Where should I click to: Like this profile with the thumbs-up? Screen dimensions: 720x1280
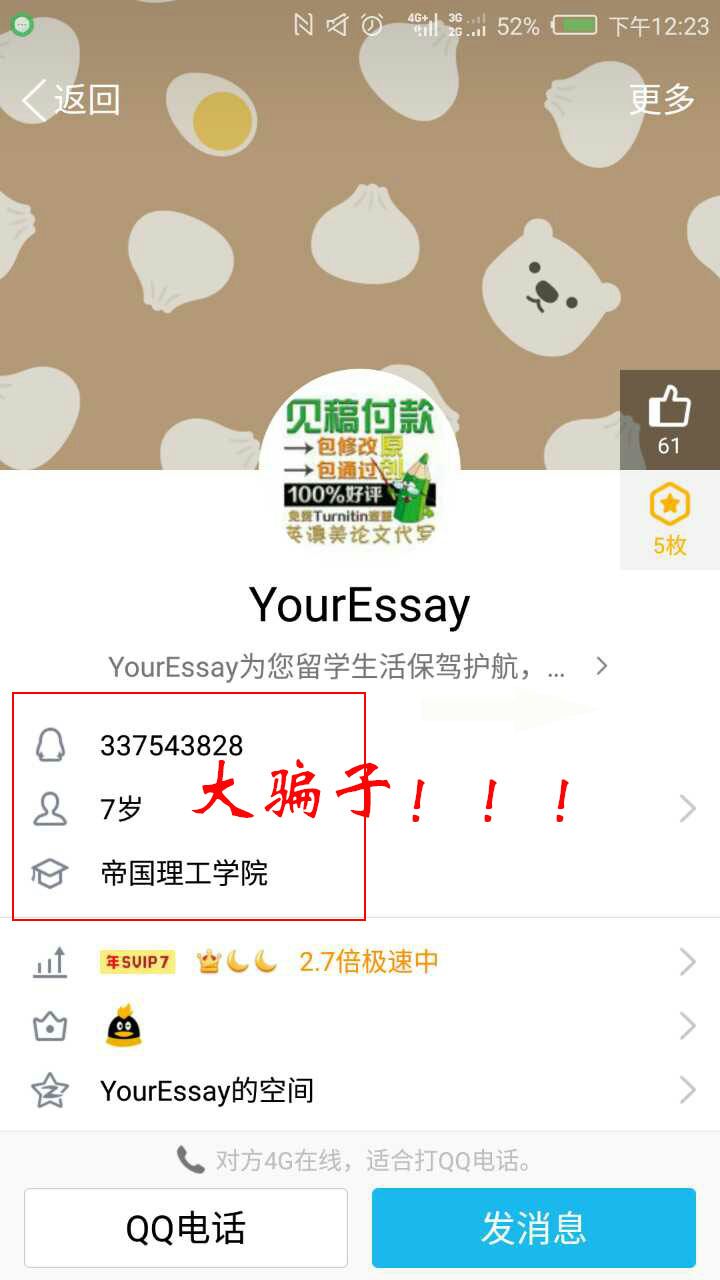669,420
